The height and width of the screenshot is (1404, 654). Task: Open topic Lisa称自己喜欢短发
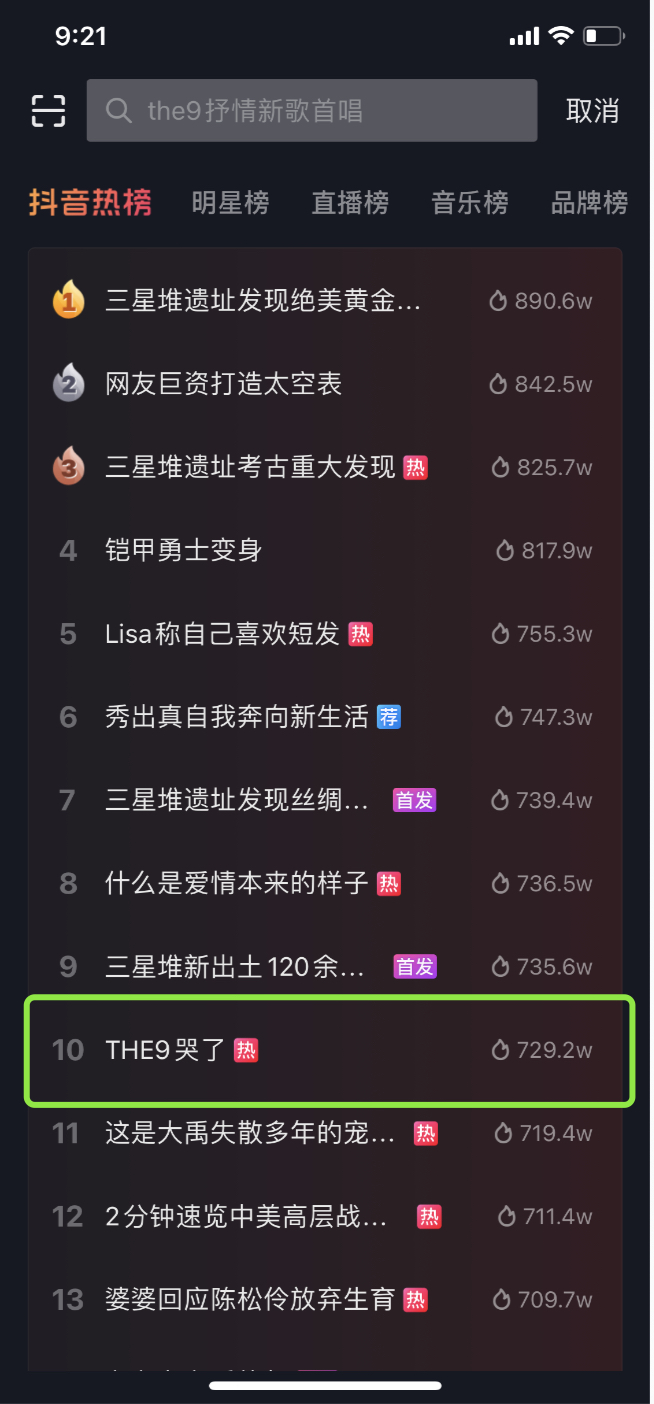(222, 633)
